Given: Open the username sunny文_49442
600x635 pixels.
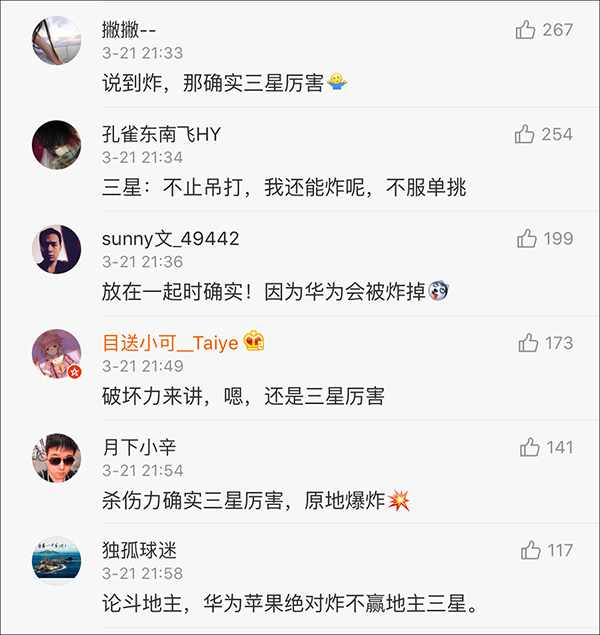Looking at the screenshot, I should (170, 238).
